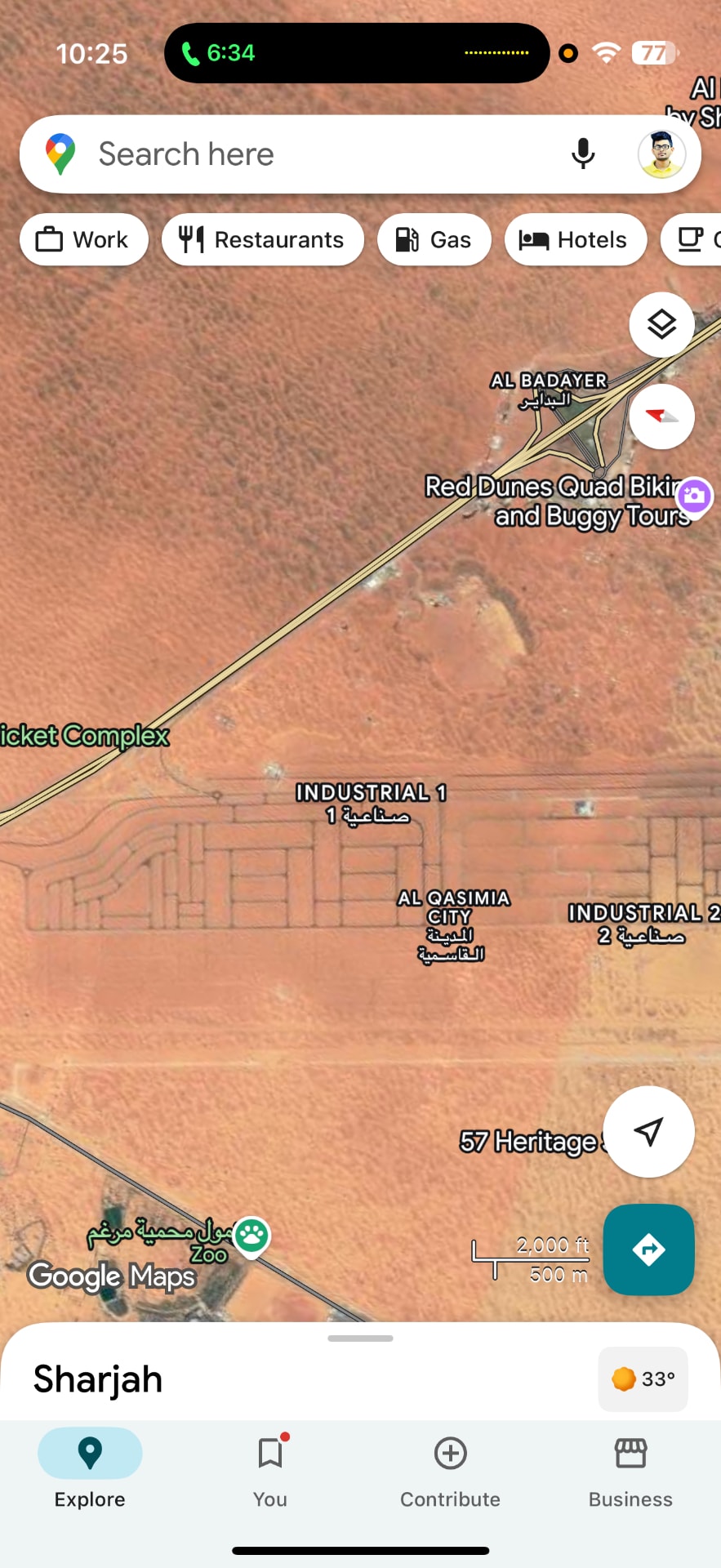
Task: Switch to the You tab
Action: tap(269, 1472)
